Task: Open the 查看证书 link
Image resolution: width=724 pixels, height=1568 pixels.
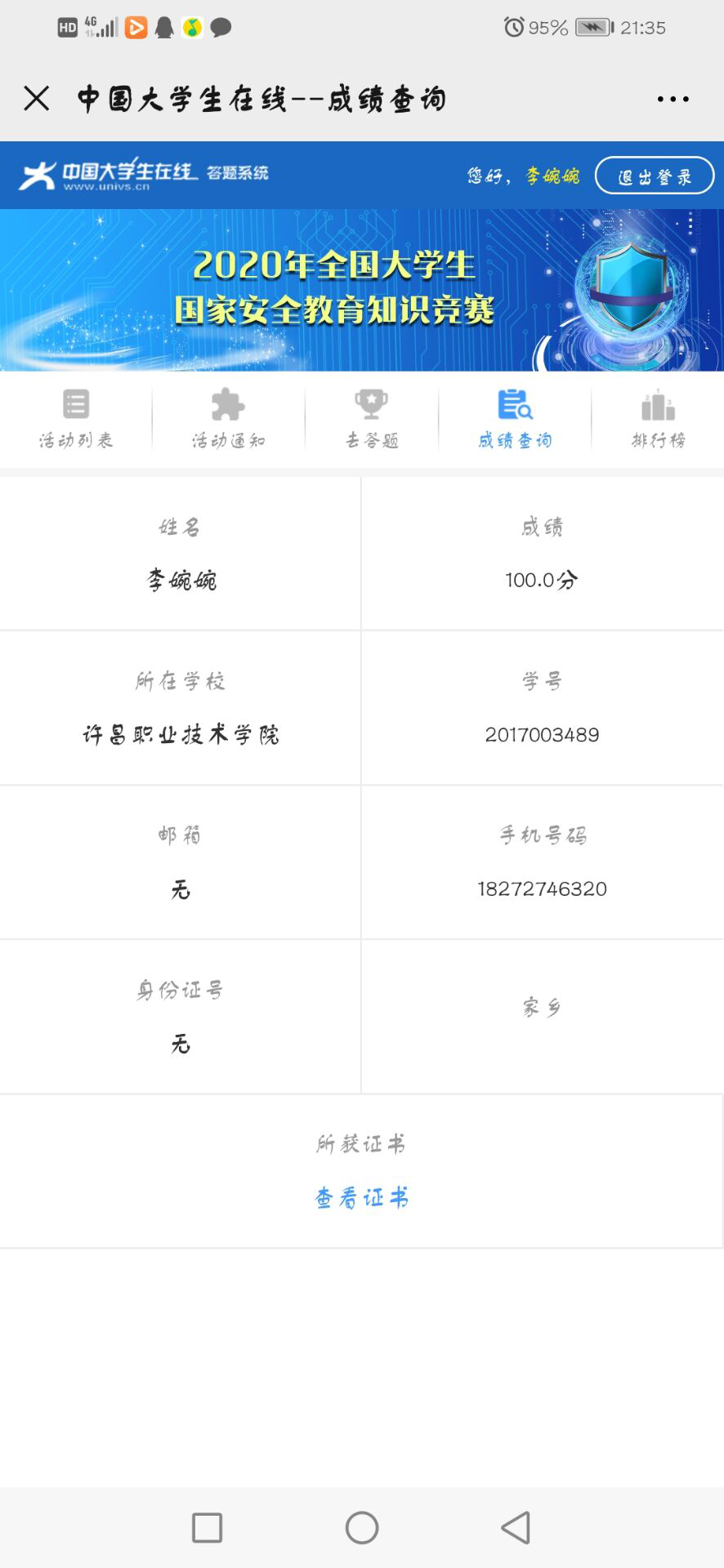Action: [362, 1198]
